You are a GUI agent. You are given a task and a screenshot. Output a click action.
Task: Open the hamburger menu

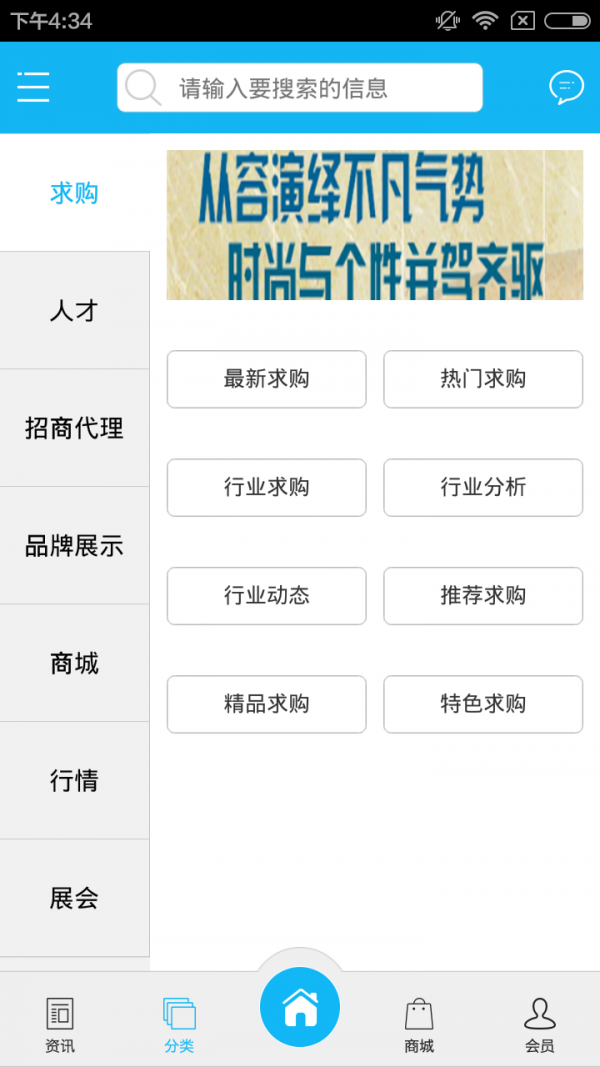(33, 88)
